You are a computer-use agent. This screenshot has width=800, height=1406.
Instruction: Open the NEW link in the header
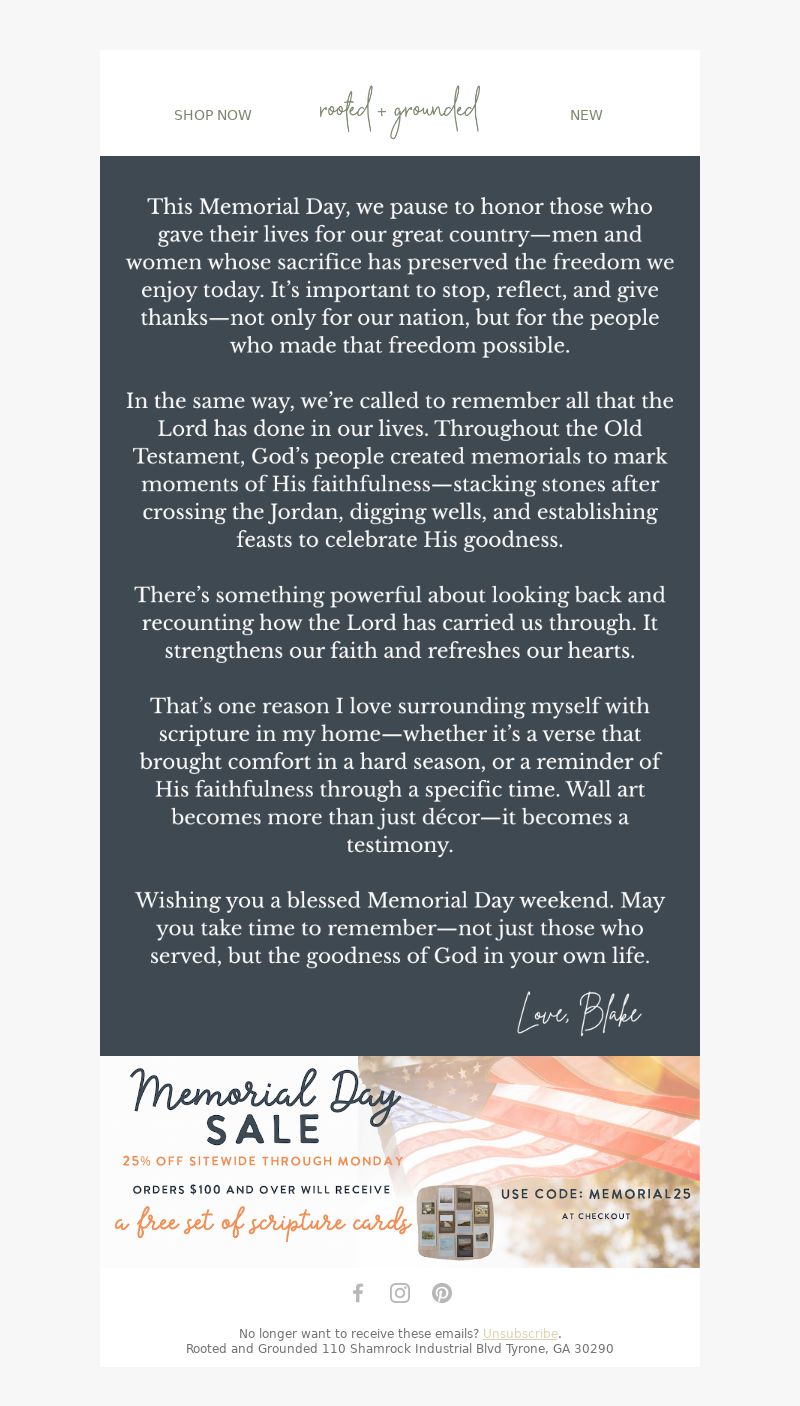[586, 115]
